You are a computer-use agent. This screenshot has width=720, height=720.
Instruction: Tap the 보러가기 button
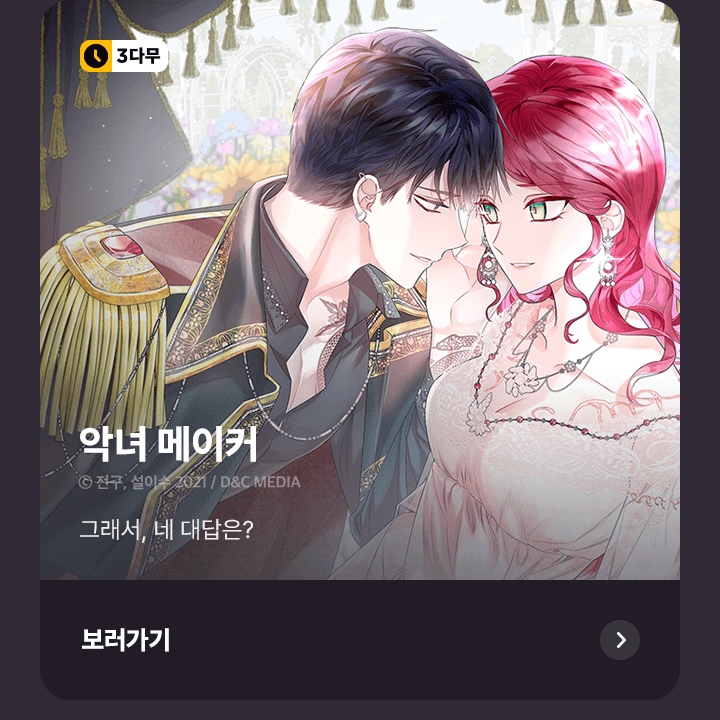point(126,640)
